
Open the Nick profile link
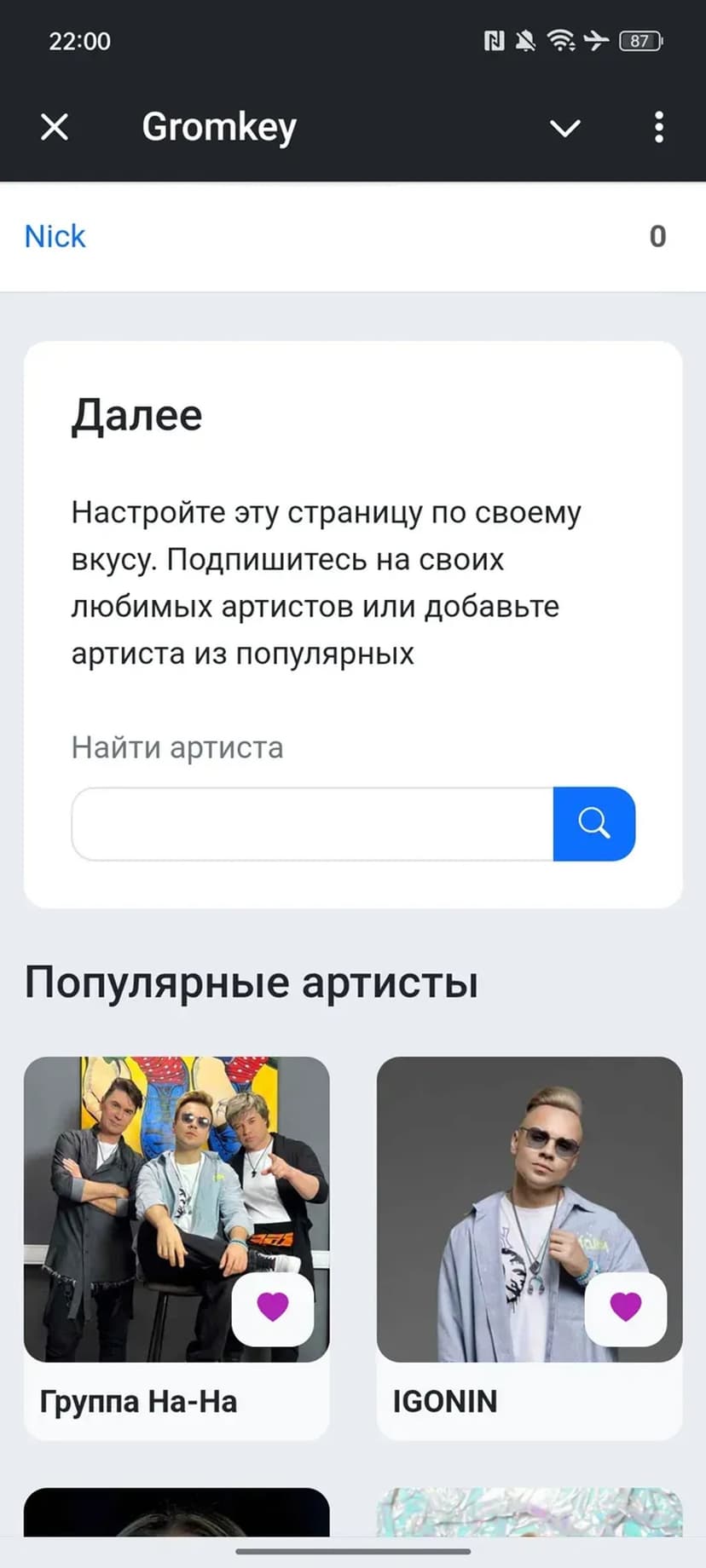(x=55, y=236)
